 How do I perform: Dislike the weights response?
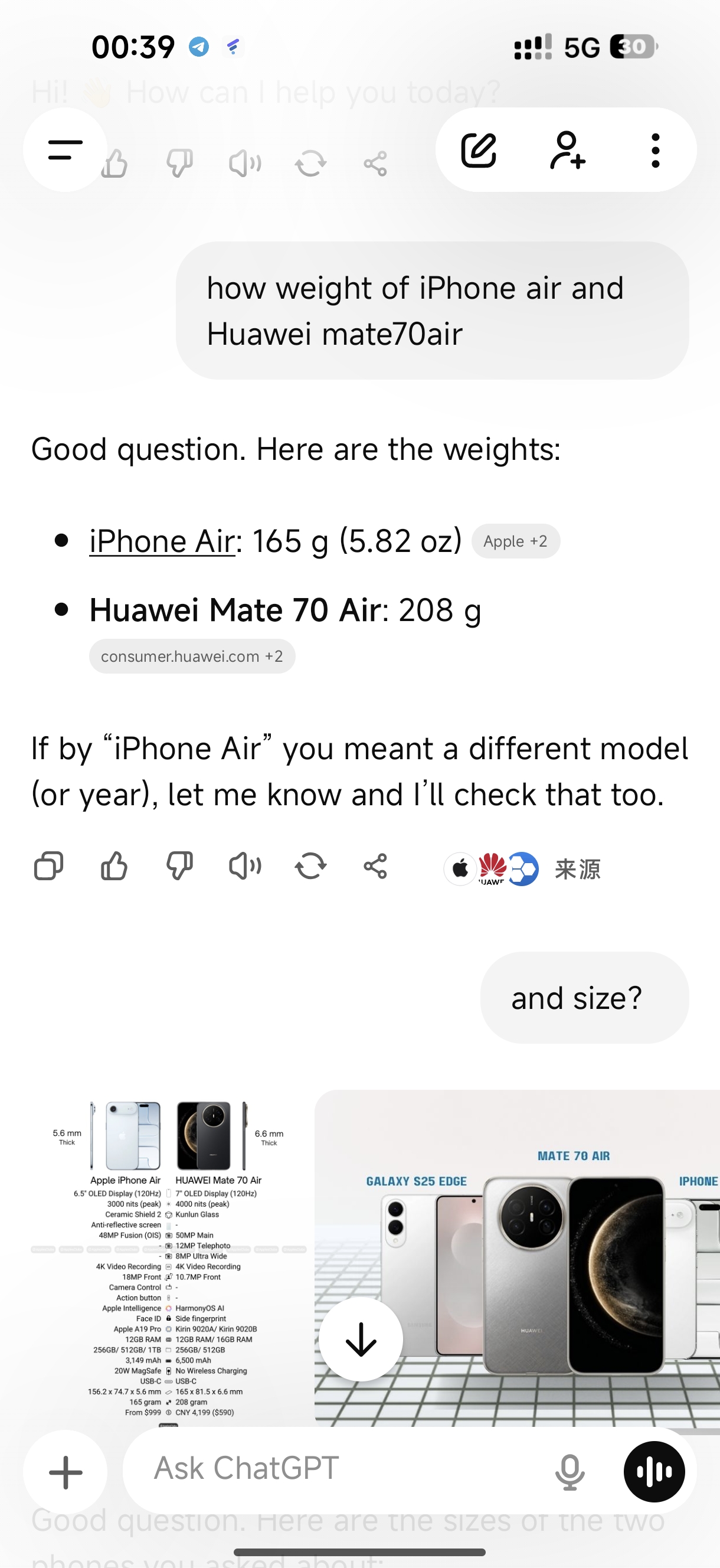(x=179, y=865)
